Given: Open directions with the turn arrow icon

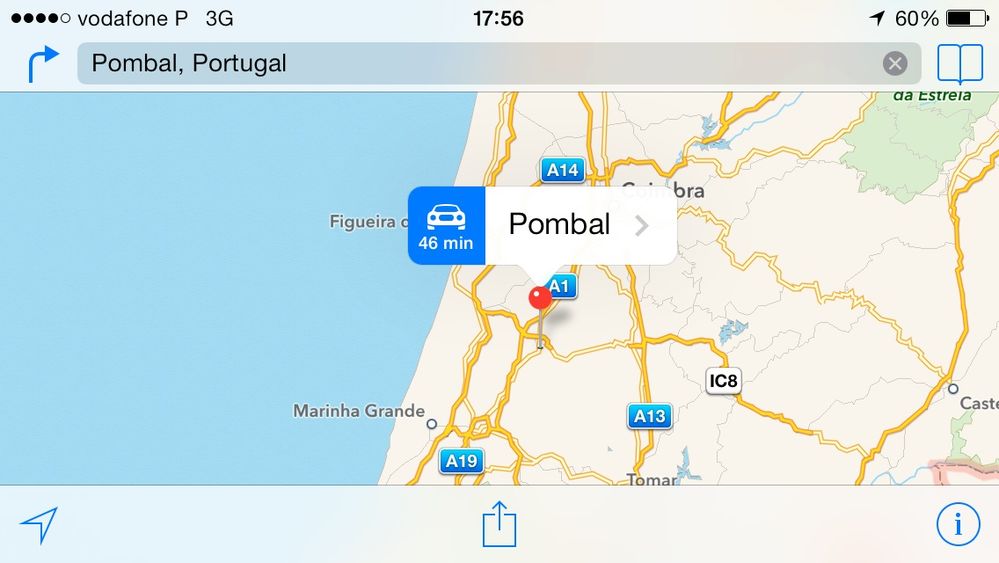Looking at the screenshot, I should click(x=42, y=64).
